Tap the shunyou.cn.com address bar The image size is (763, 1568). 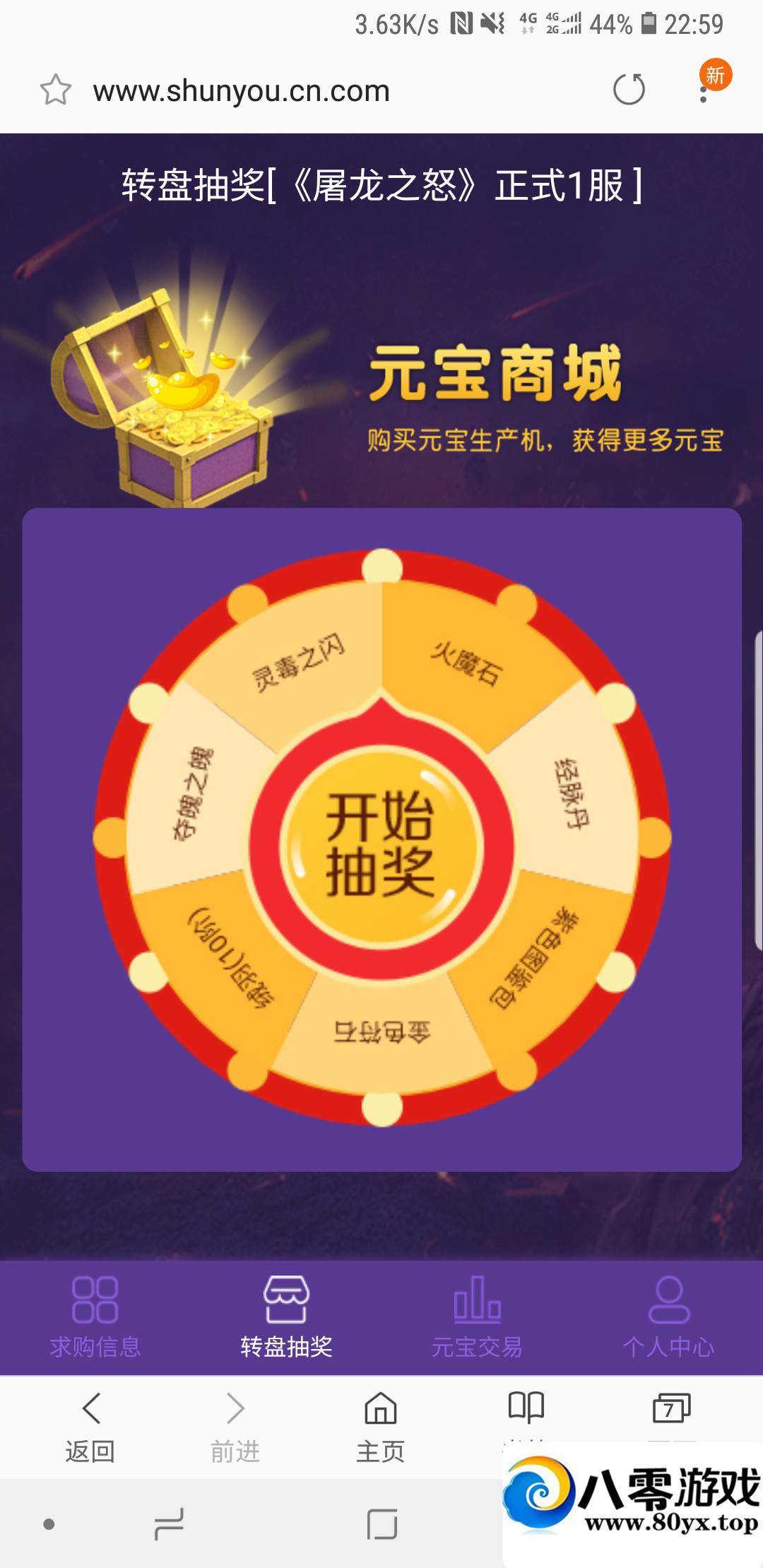(x=318, y=90)
